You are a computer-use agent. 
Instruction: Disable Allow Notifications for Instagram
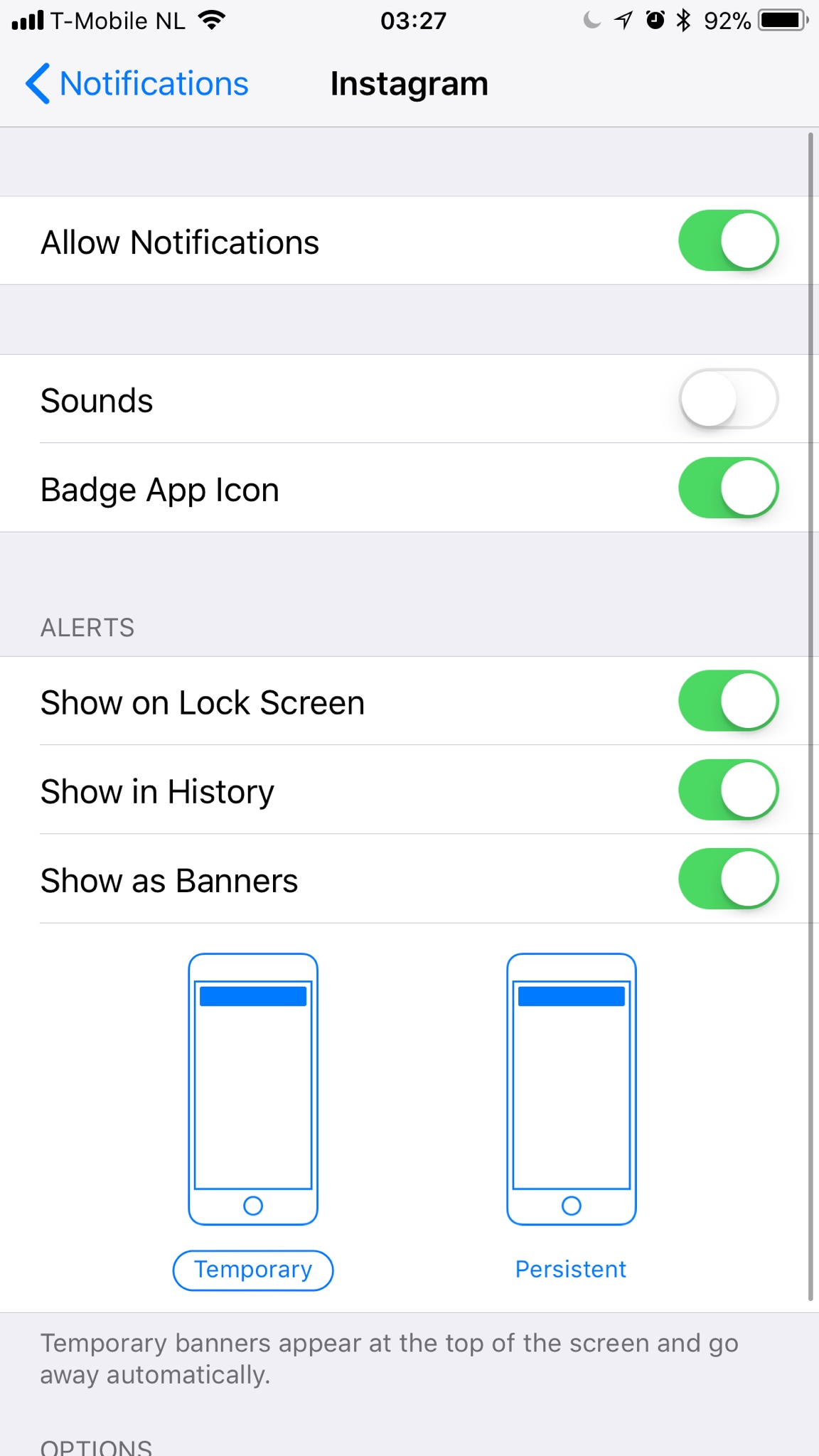tap(727, 240)
